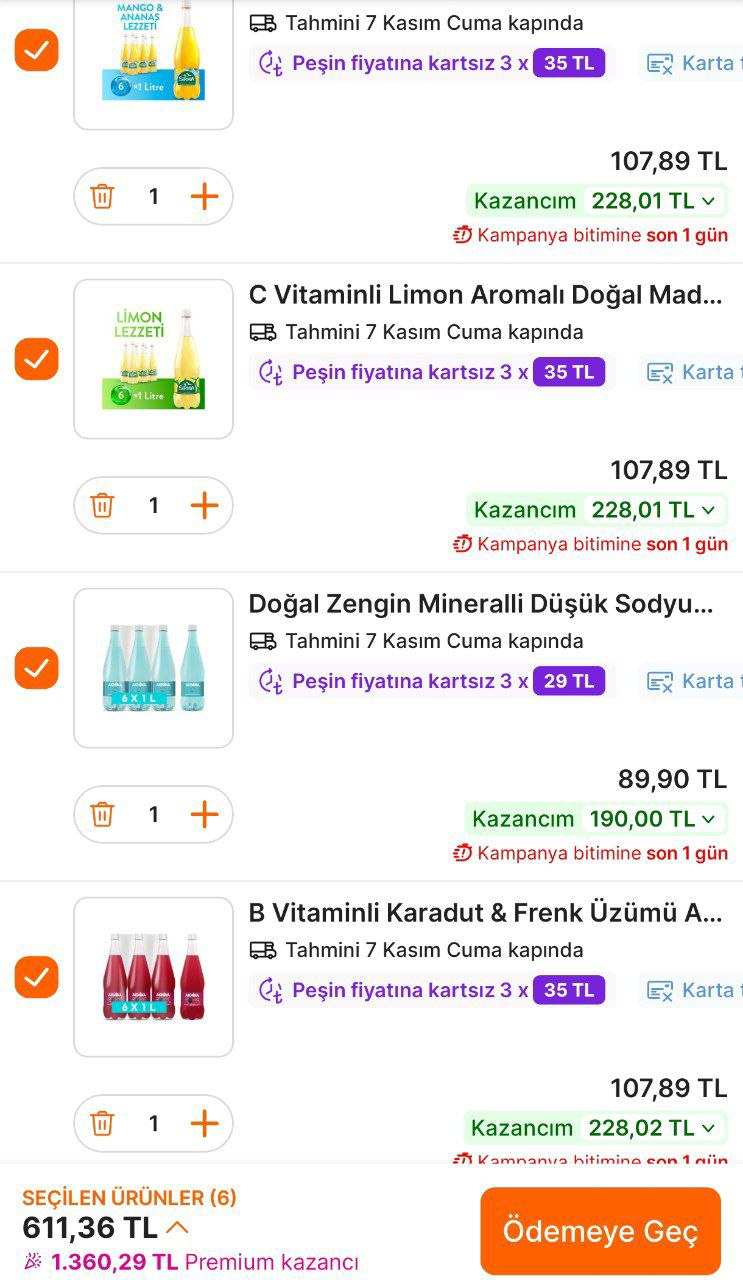Open the C Vitaminli Limon Aromalı product
Viewport: 743px width, 1280px height.
(485, 295)
